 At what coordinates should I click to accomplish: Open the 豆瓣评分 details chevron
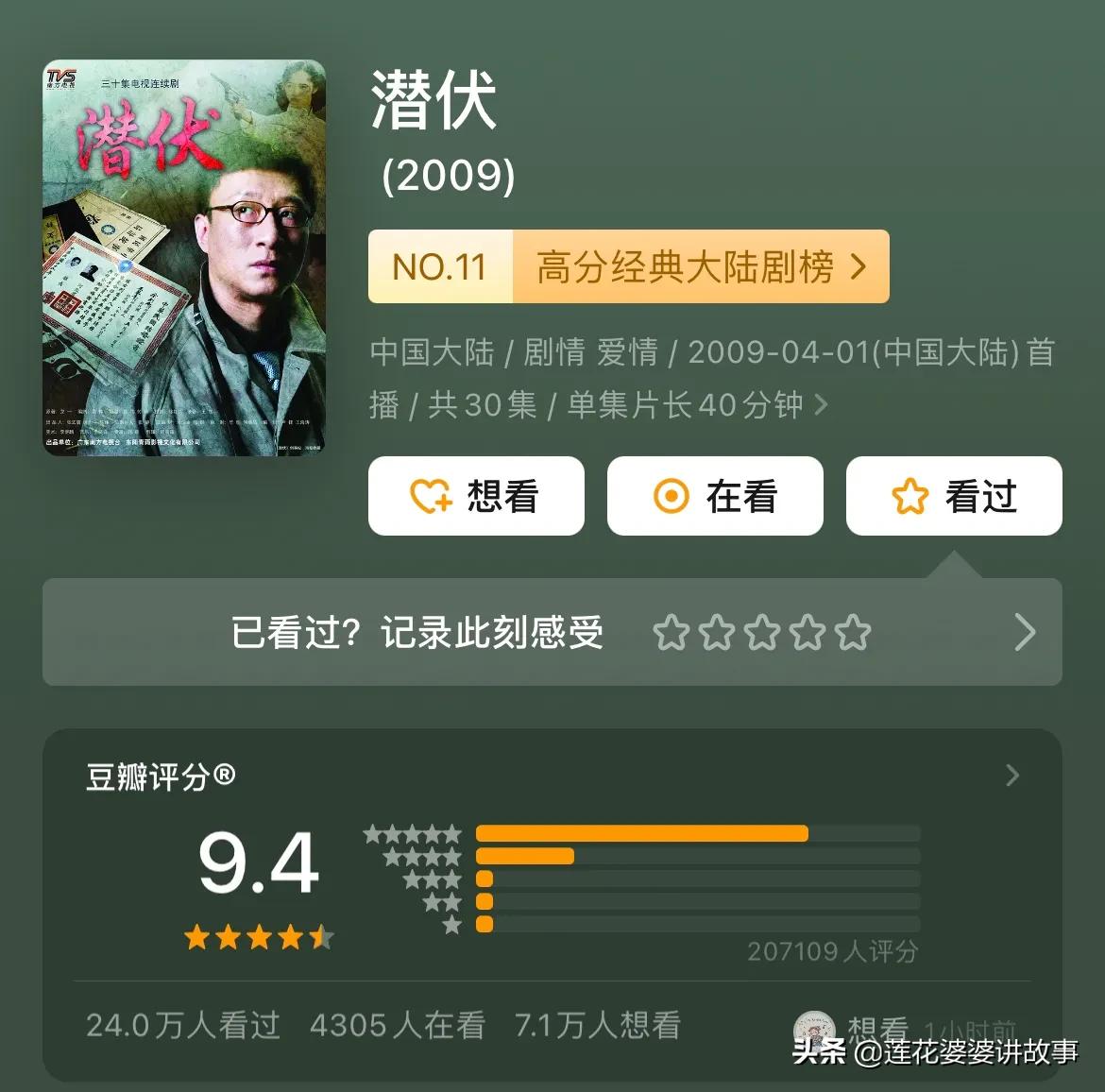coord(1012,776)
